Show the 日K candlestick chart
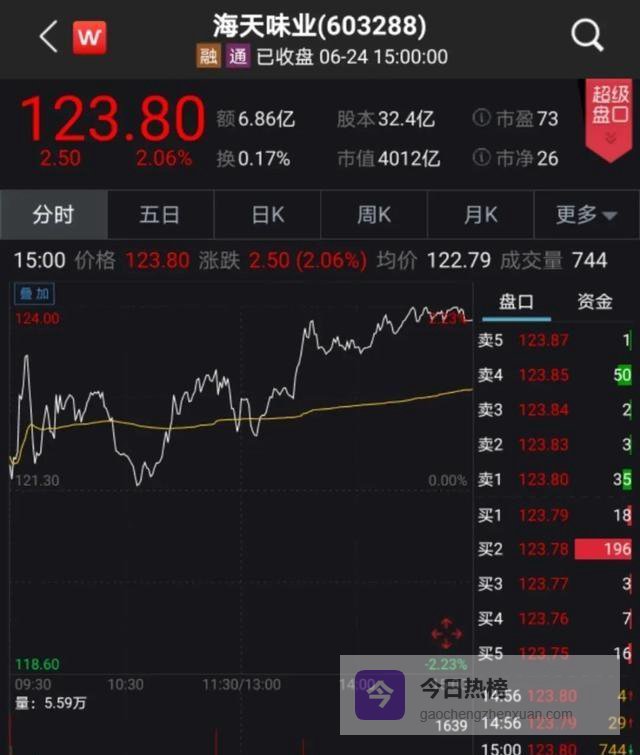 pos(267,214)
